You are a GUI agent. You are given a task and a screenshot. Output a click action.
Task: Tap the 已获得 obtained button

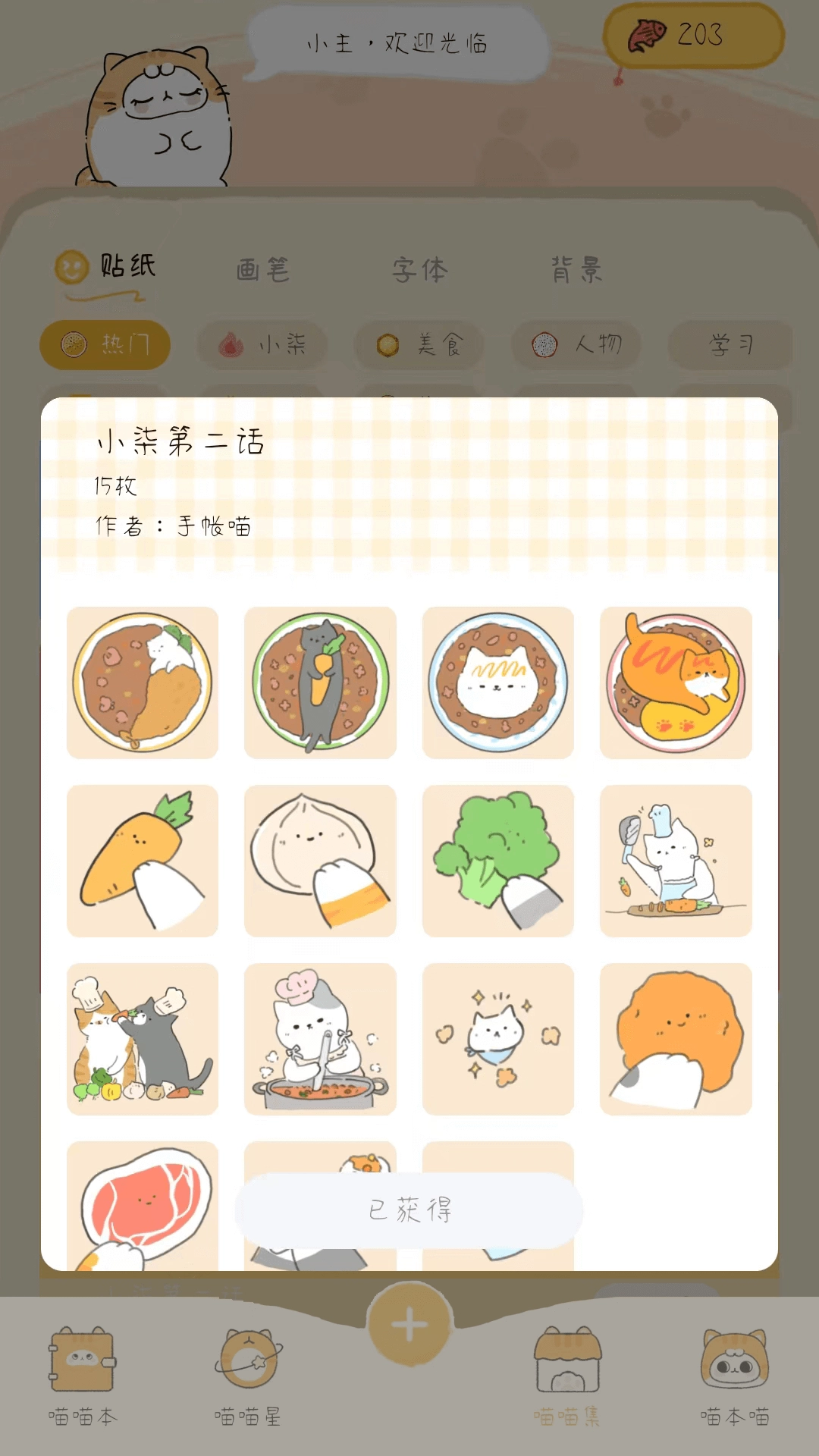(x=409, y=1211)
